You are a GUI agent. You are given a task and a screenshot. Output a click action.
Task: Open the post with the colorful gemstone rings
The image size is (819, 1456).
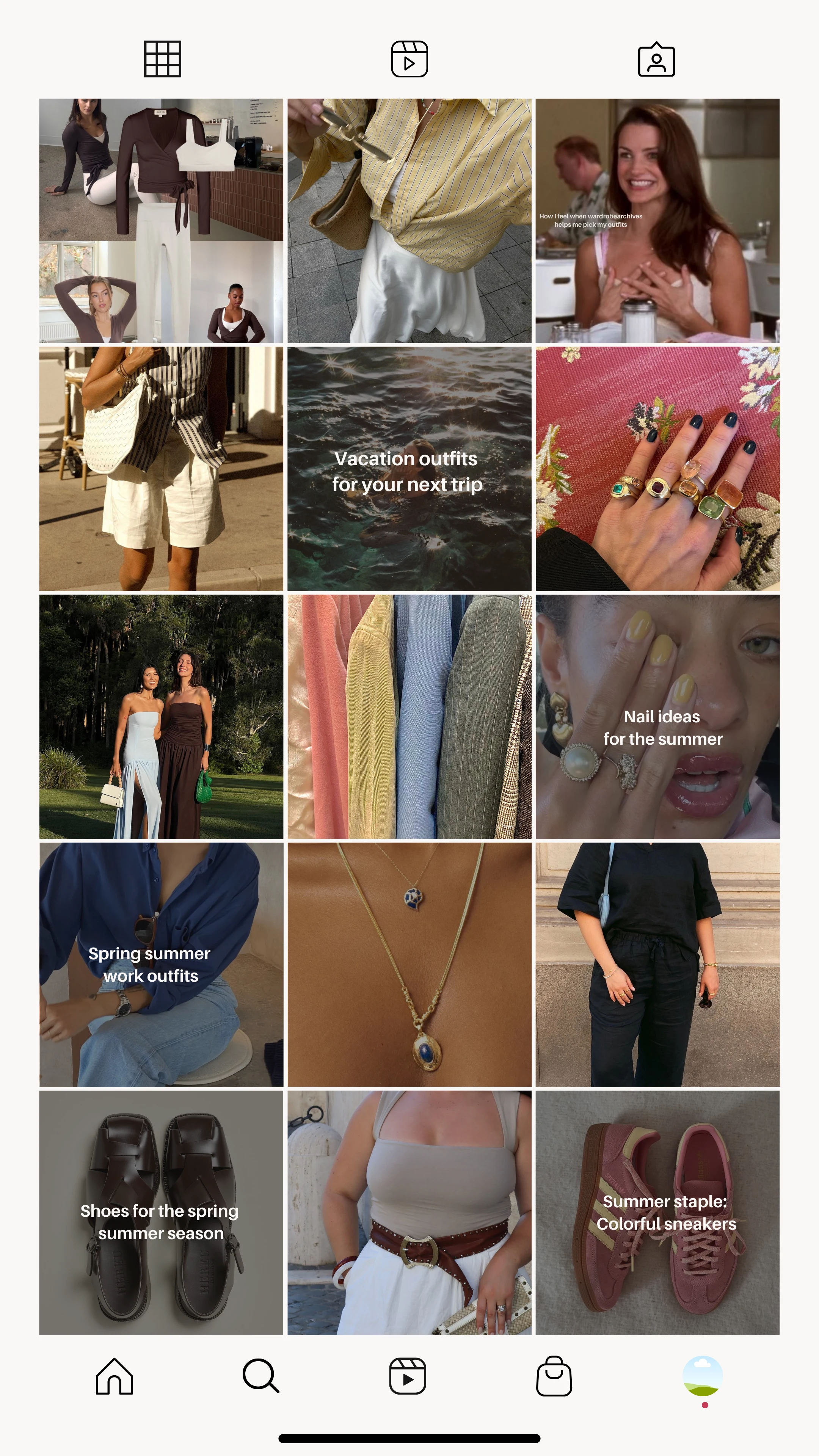point(657,469)
